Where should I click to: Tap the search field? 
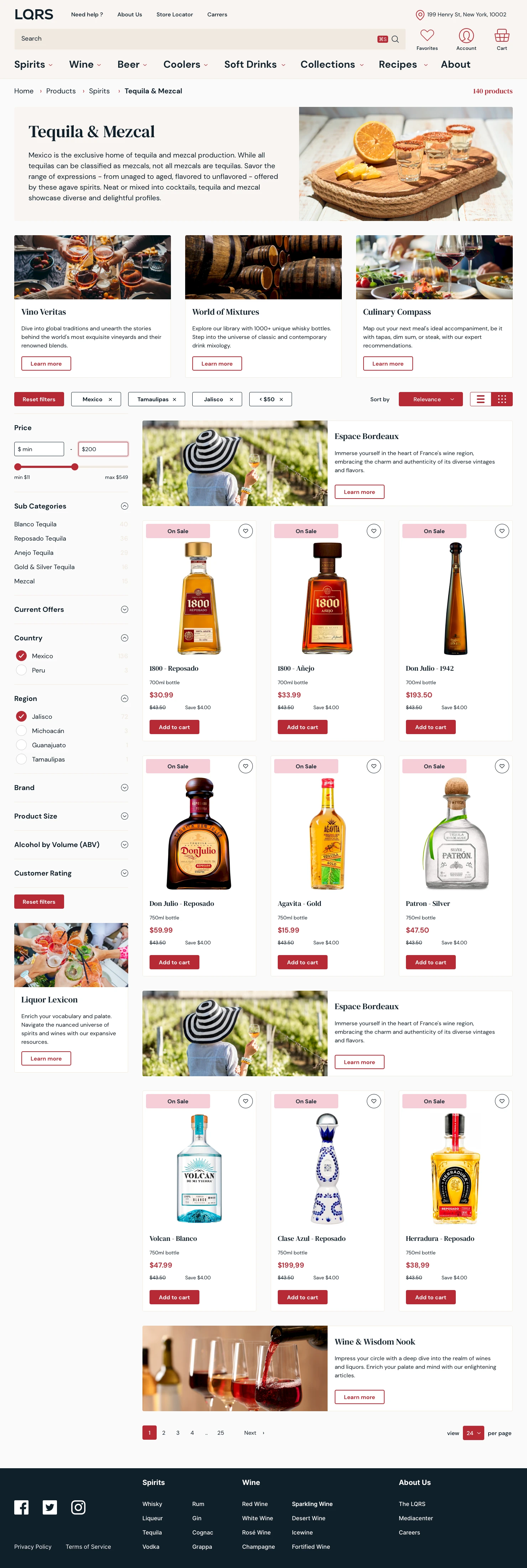pos(195,39)
